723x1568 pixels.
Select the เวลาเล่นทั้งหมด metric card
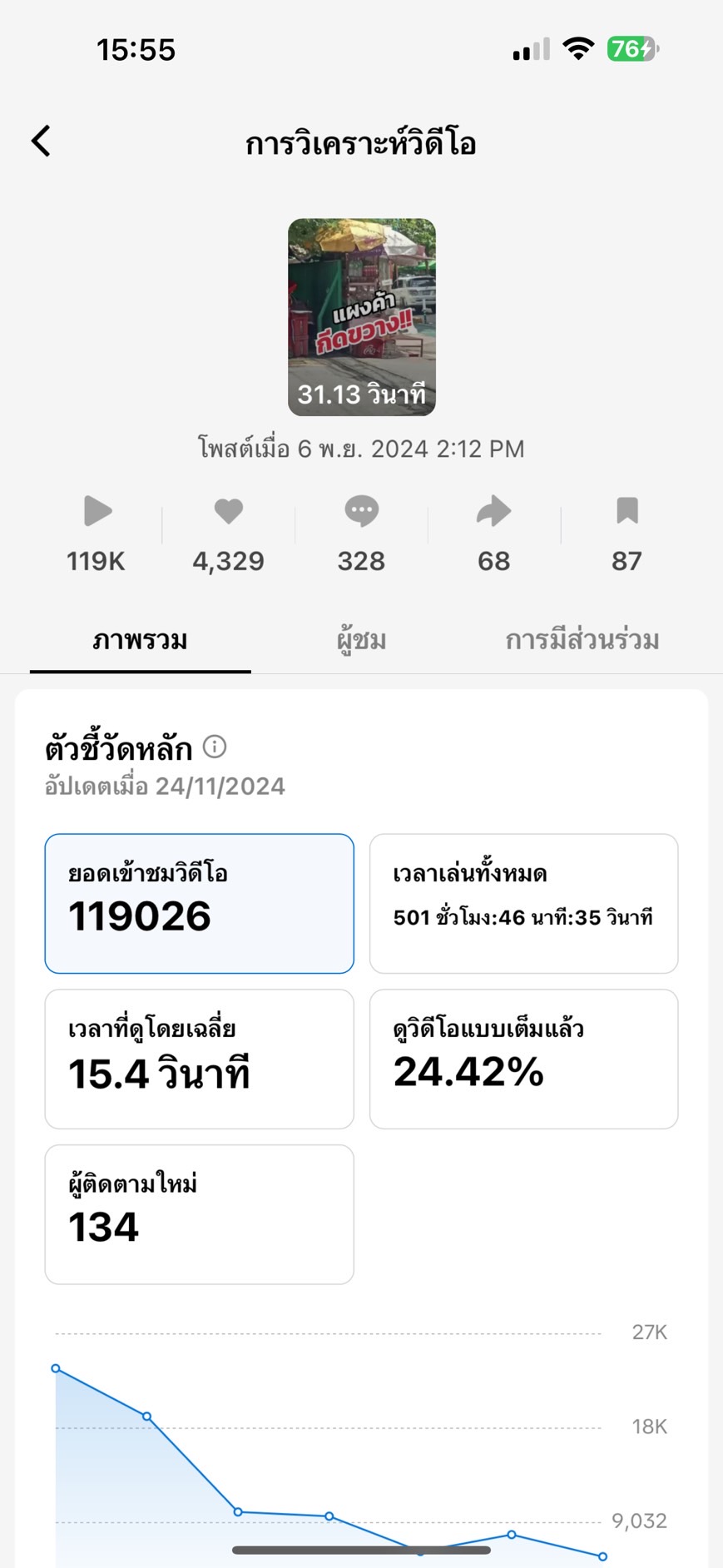[x=523, y=903]
